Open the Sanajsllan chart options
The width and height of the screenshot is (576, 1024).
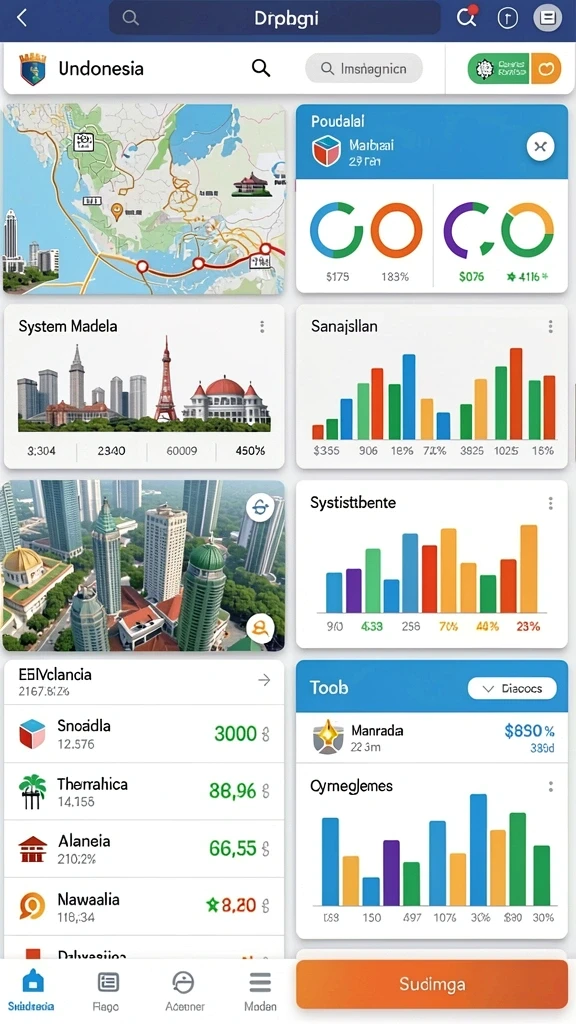pos(551,326)
